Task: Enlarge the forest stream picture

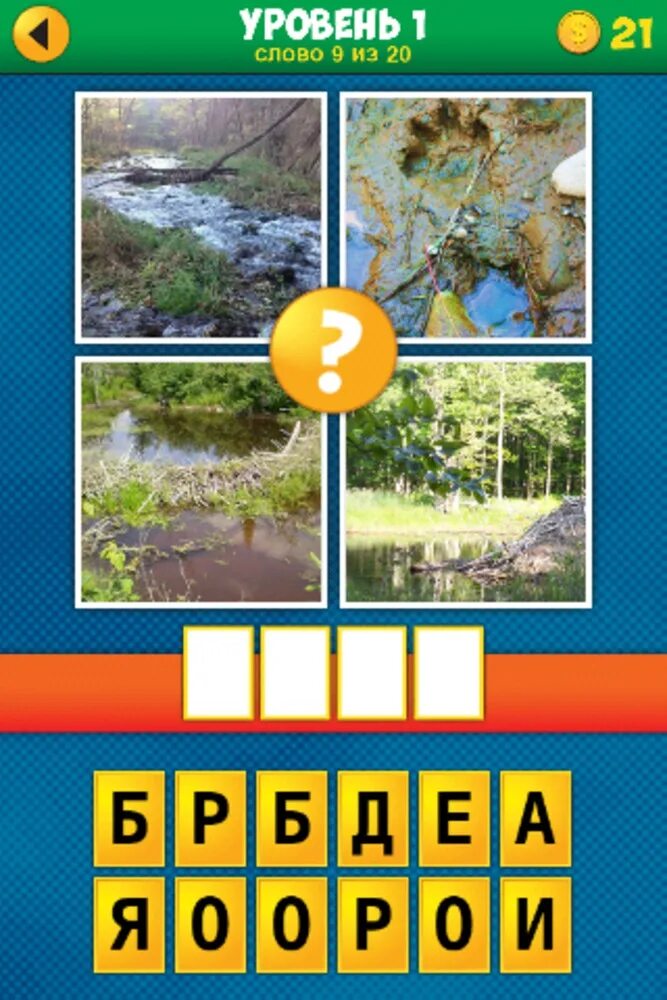Action: [x=201, y=217]
